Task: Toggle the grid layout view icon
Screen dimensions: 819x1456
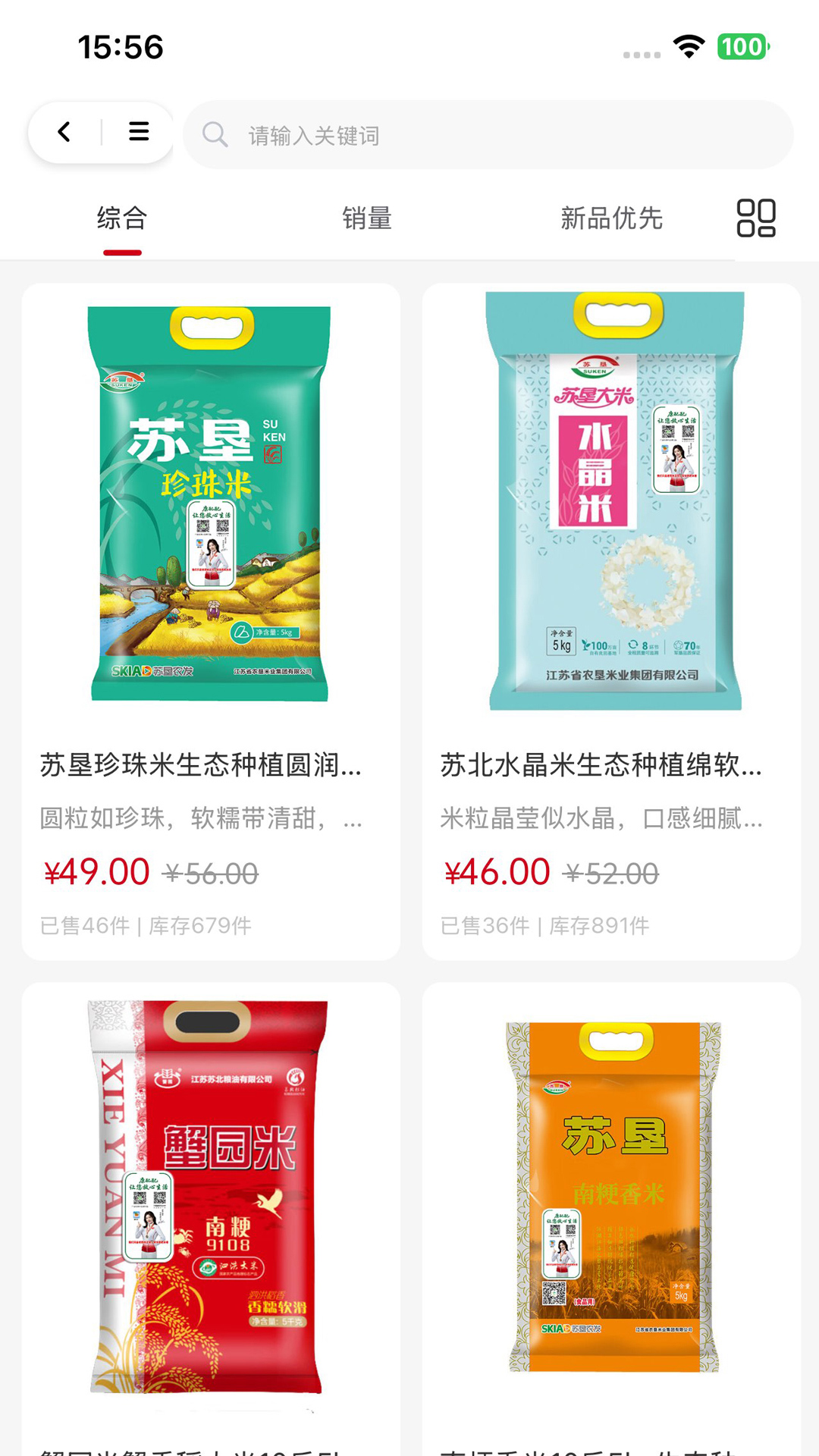Action: (756, 218)
